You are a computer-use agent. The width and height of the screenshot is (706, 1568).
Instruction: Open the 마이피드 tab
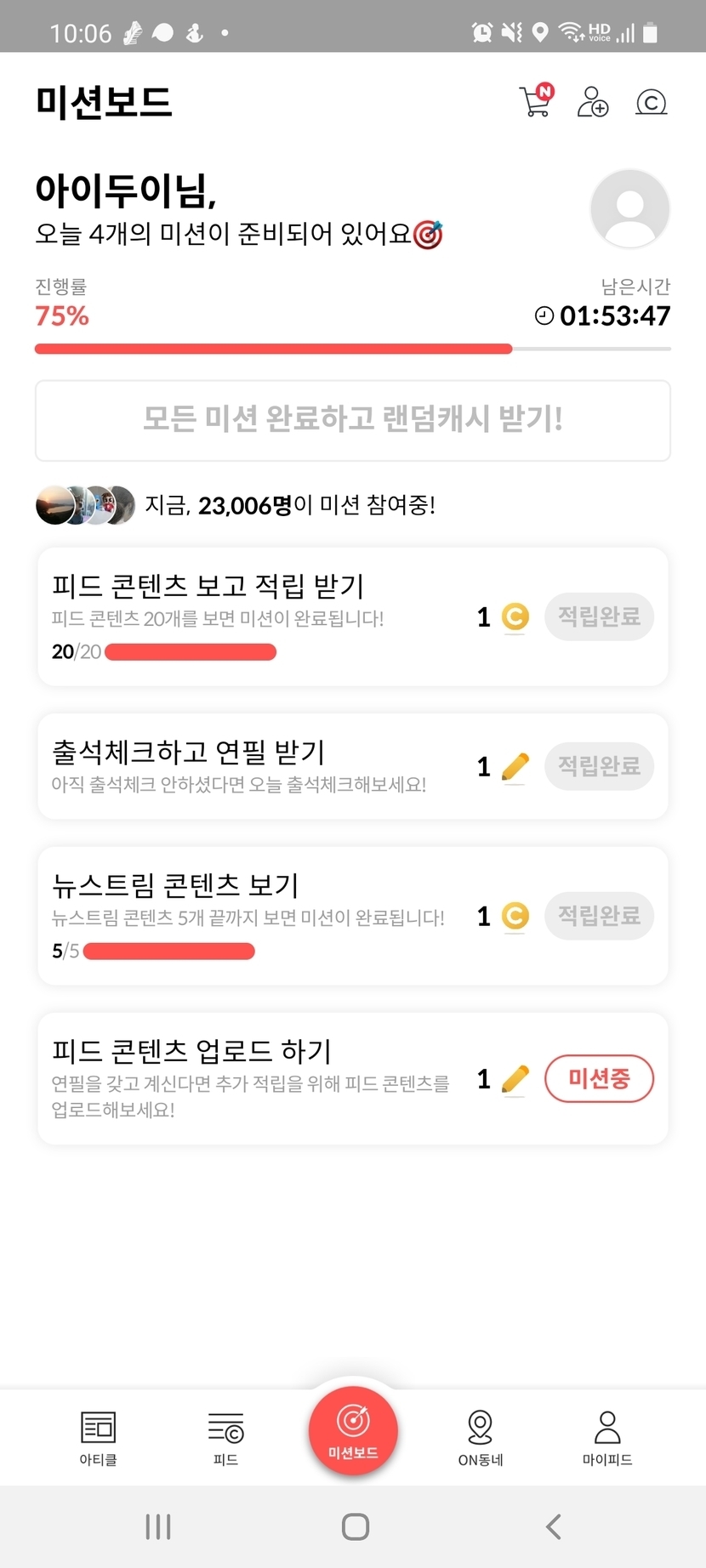tap(607, 1437)
